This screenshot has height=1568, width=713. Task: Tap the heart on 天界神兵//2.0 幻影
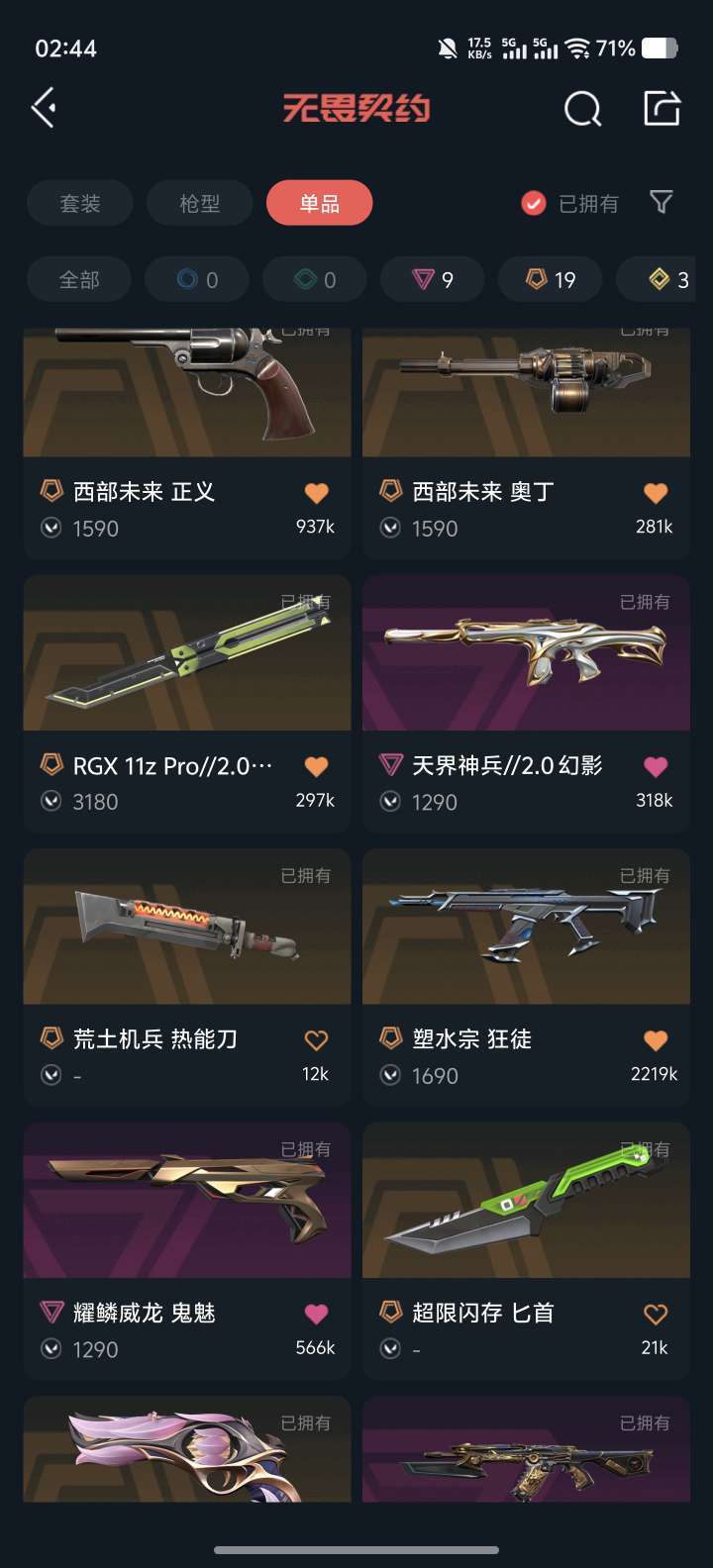pyautogui.click(x=655, y=766)
